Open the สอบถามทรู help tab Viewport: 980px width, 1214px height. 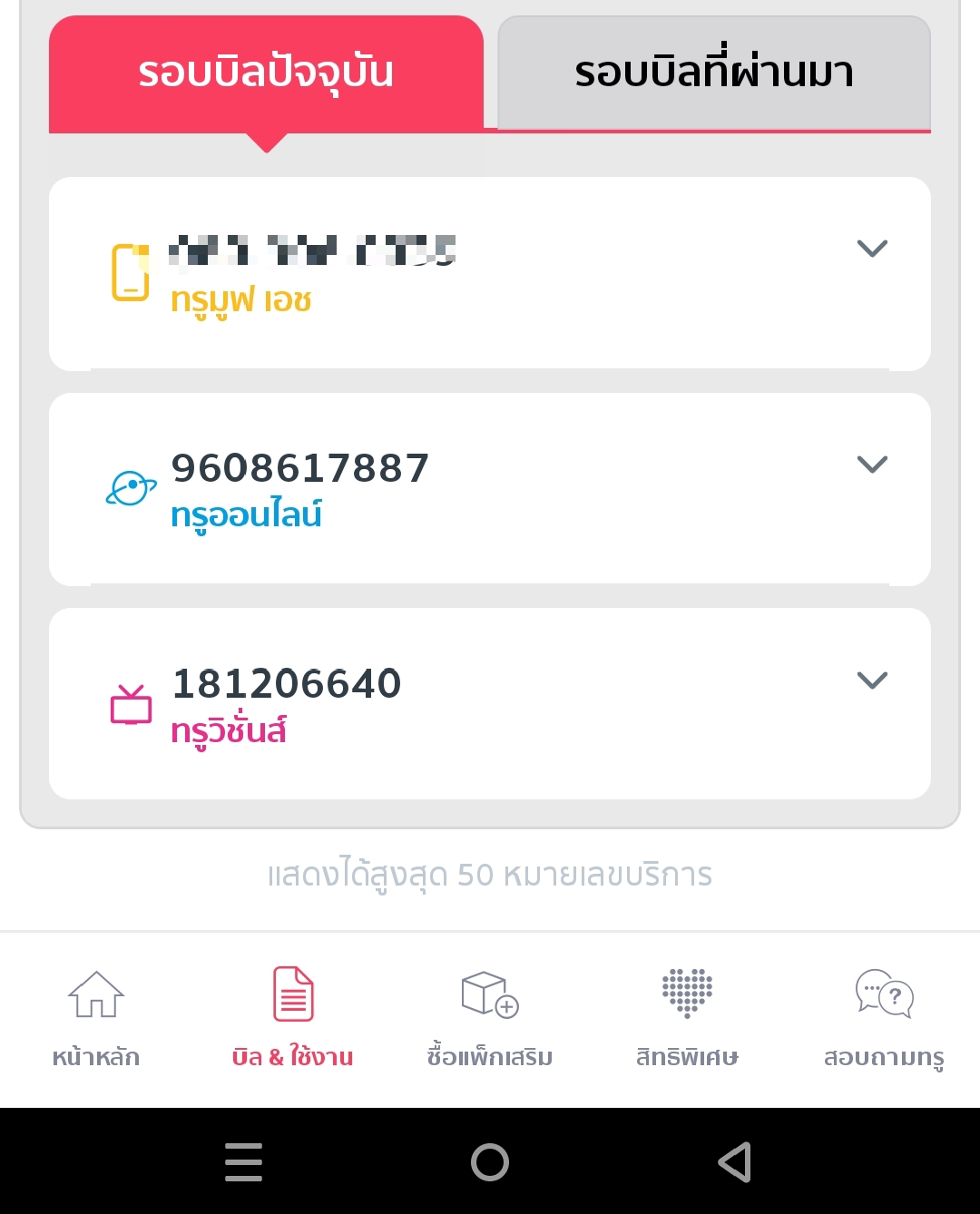[x=884, y=1018]
